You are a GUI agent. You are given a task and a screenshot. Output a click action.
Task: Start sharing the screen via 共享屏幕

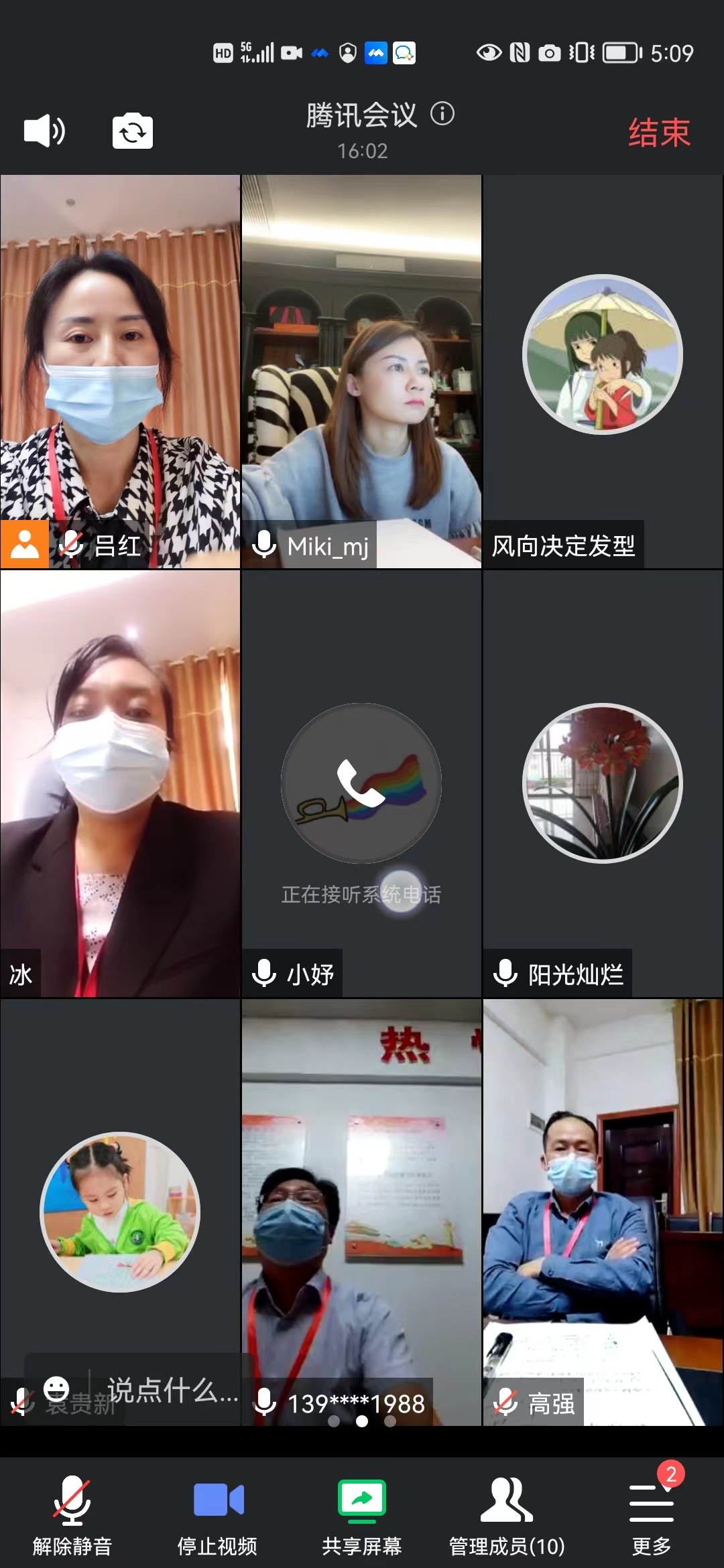click(362, 1516)
